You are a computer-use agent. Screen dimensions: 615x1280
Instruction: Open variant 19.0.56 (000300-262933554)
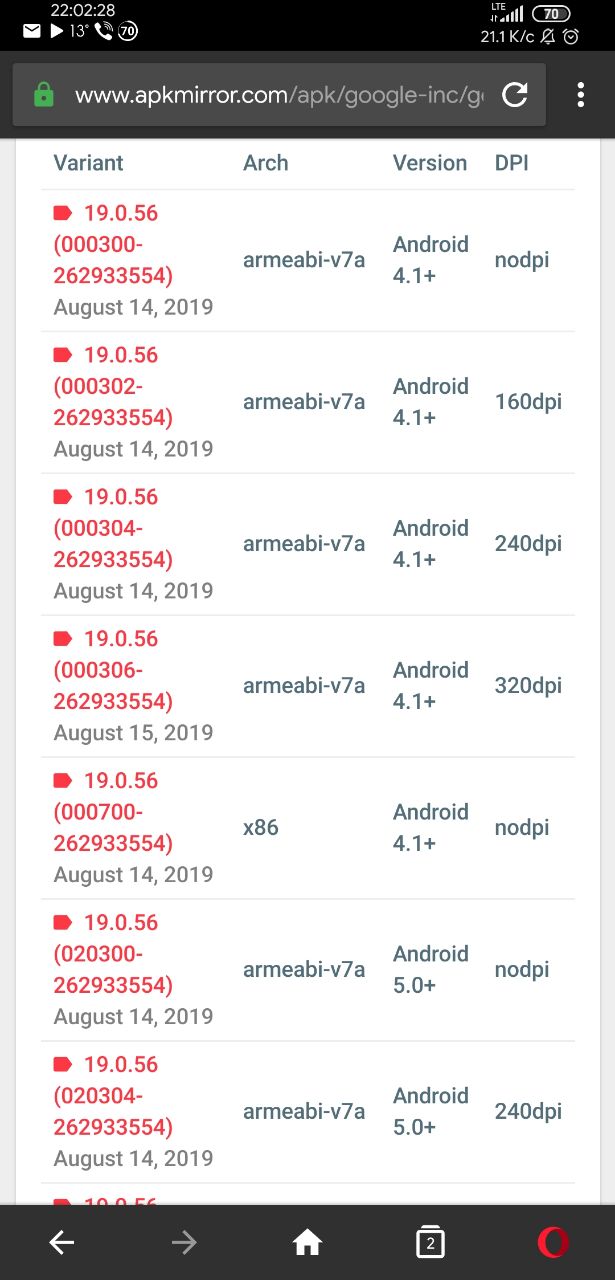pyautogui.click(x=113, y=244)
